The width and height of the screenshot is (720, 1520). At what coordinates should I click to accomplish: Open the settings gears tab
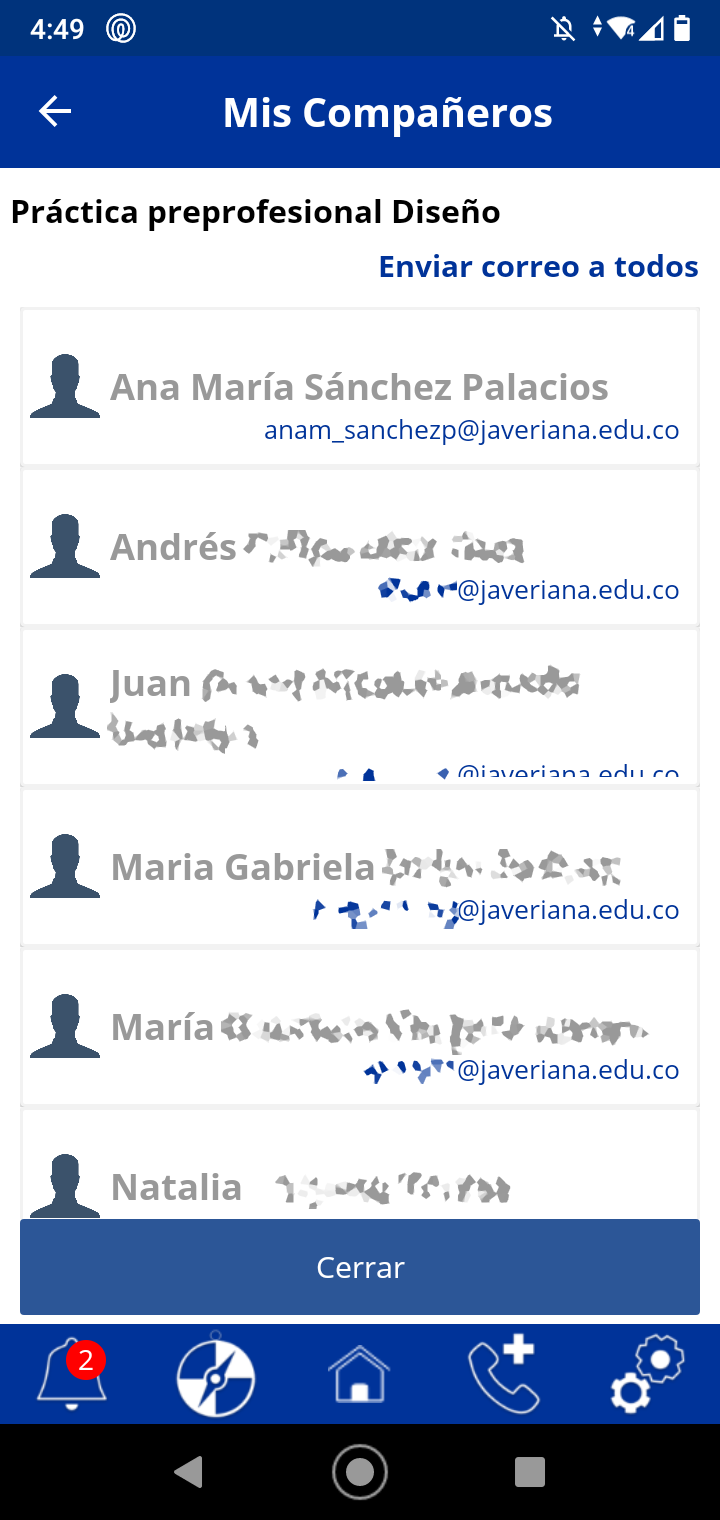click(x=646, y=1375)
